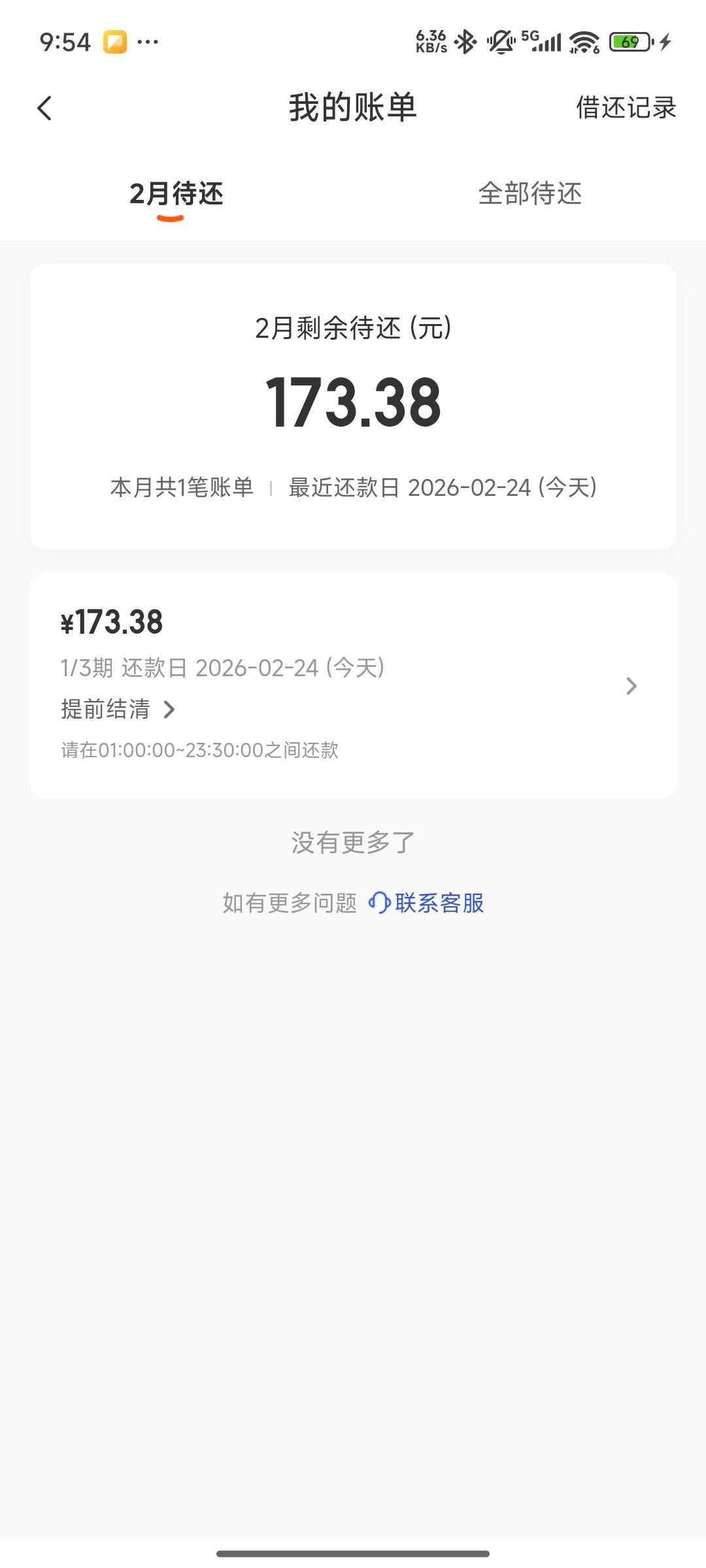
Task: Tap 提前结清 to settle early
Action: (x=118, y=710)
